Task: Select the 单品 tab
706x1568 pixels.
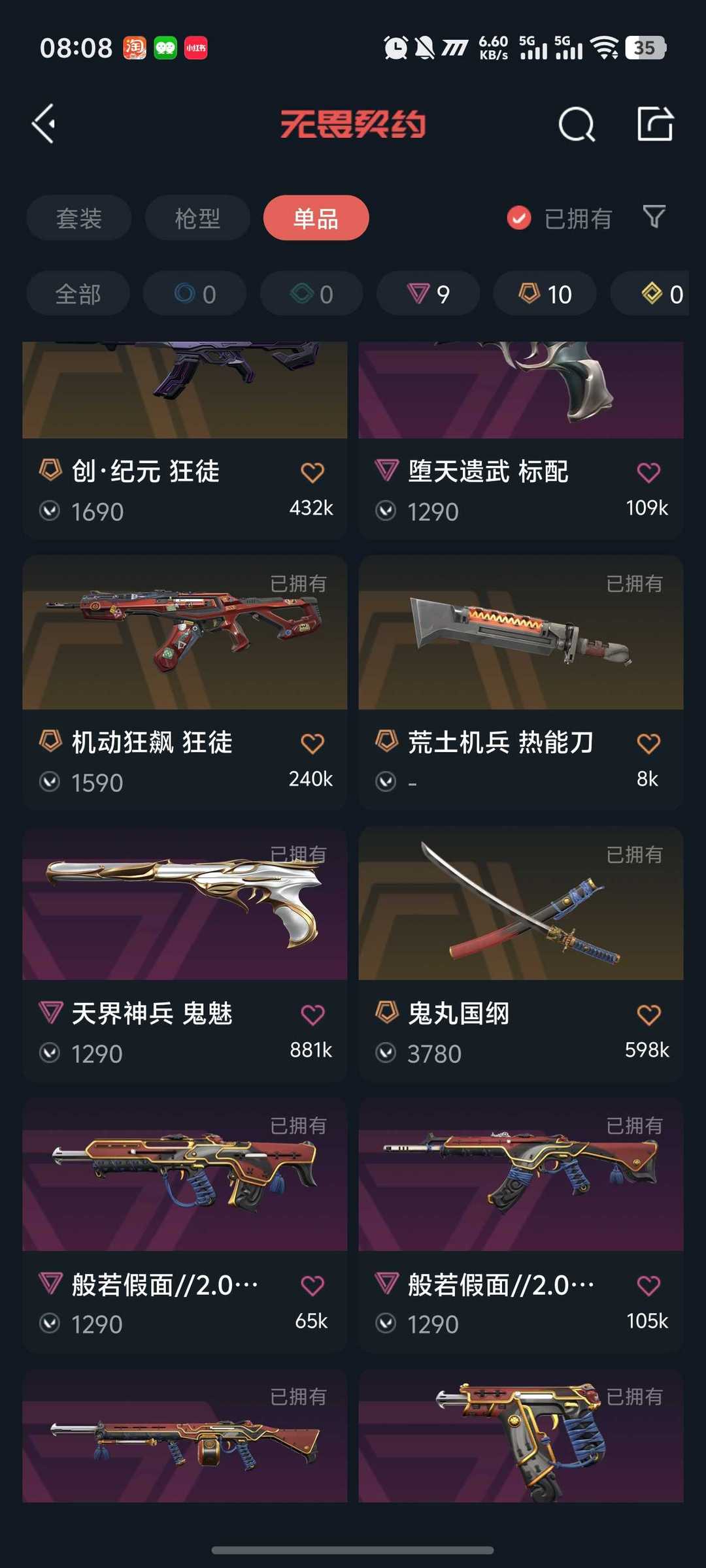Action: click(316, 218)
